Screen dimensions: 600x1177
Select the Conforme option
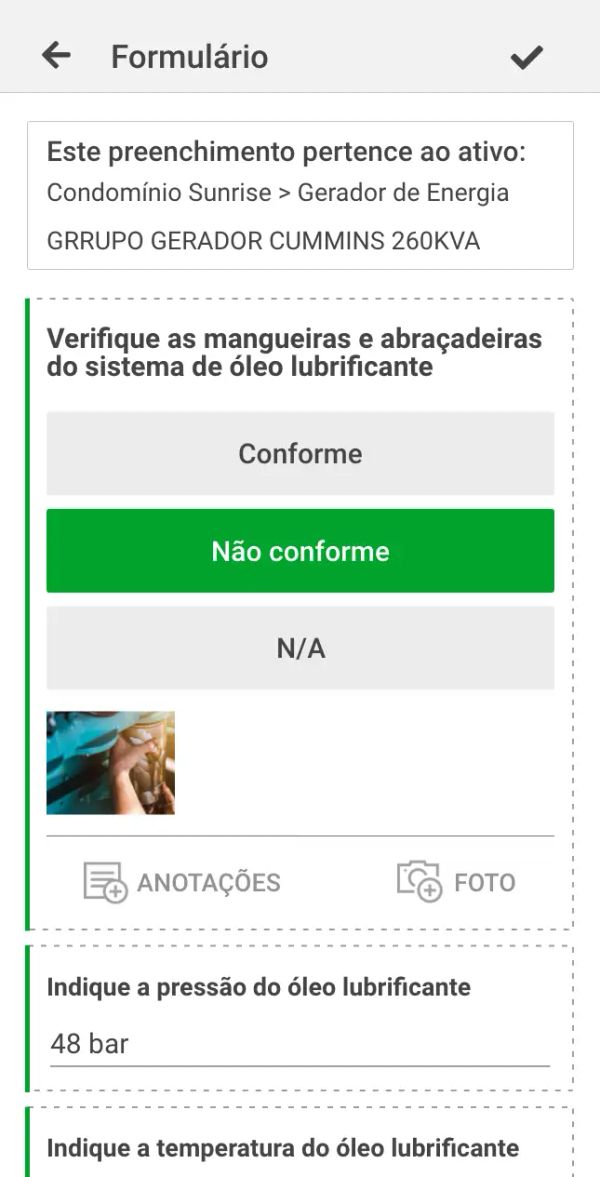pos(300,453)
